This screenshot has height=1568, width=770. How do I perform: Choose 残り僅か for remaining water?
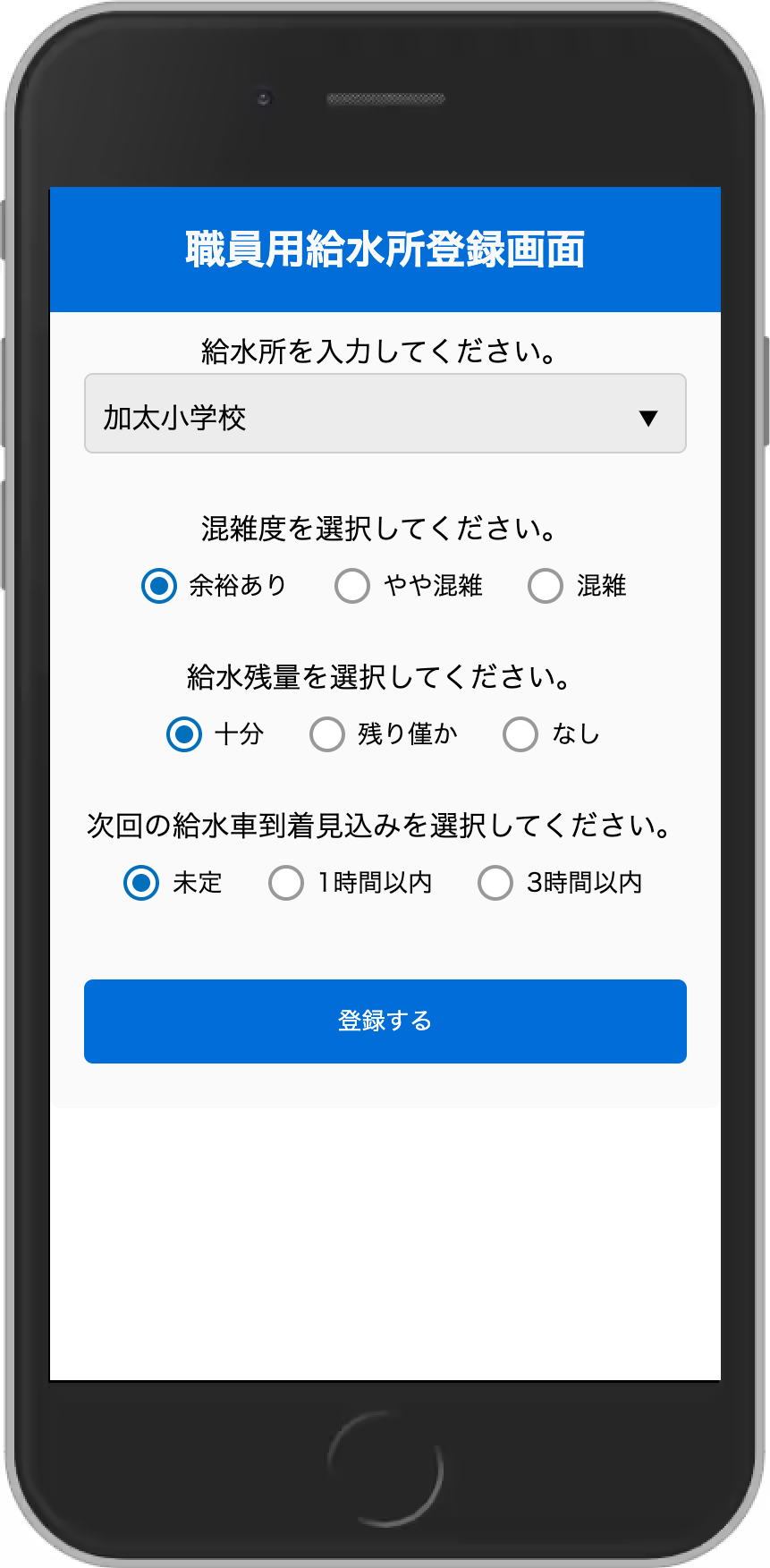(327, 734)
